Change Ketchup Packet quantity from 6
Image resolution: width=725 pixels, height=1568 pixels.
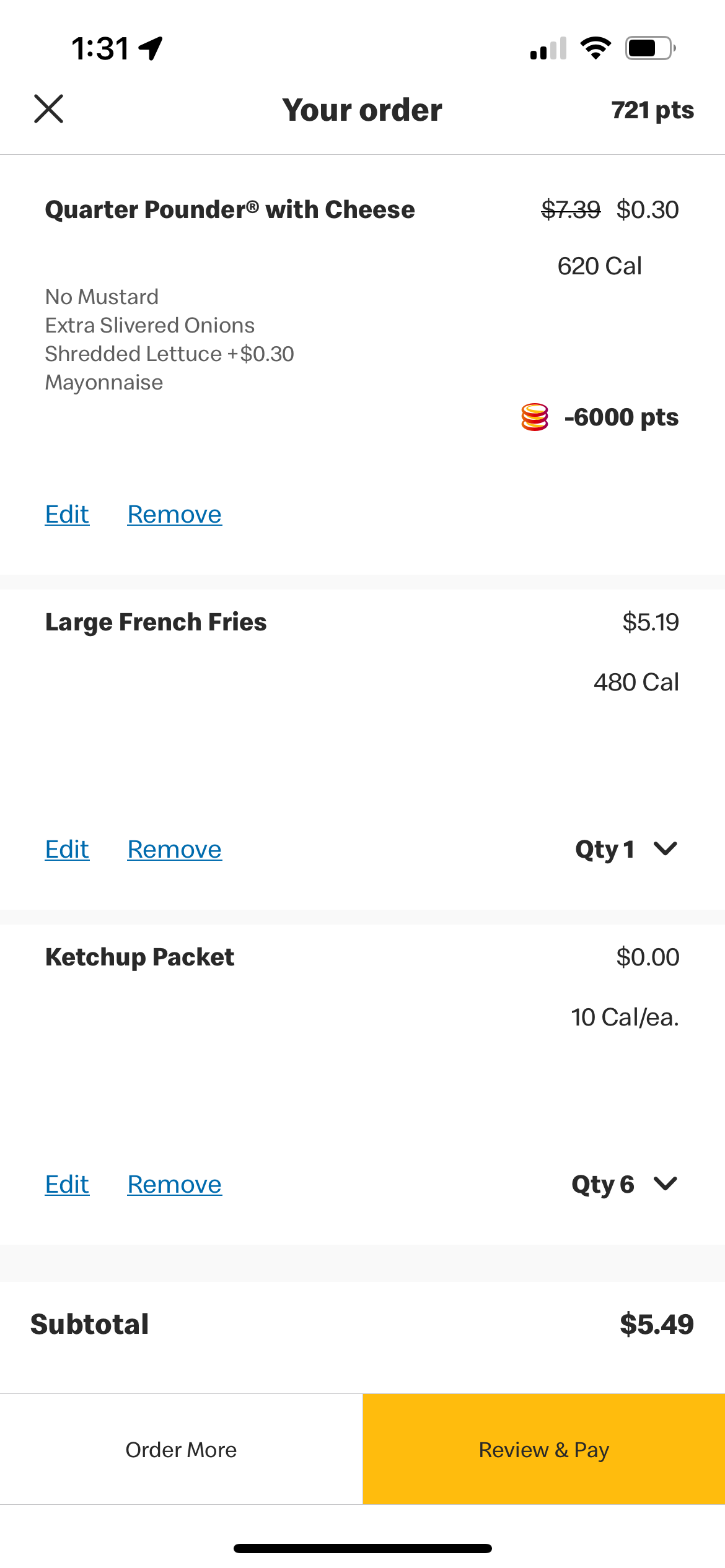pos(625,1185)
